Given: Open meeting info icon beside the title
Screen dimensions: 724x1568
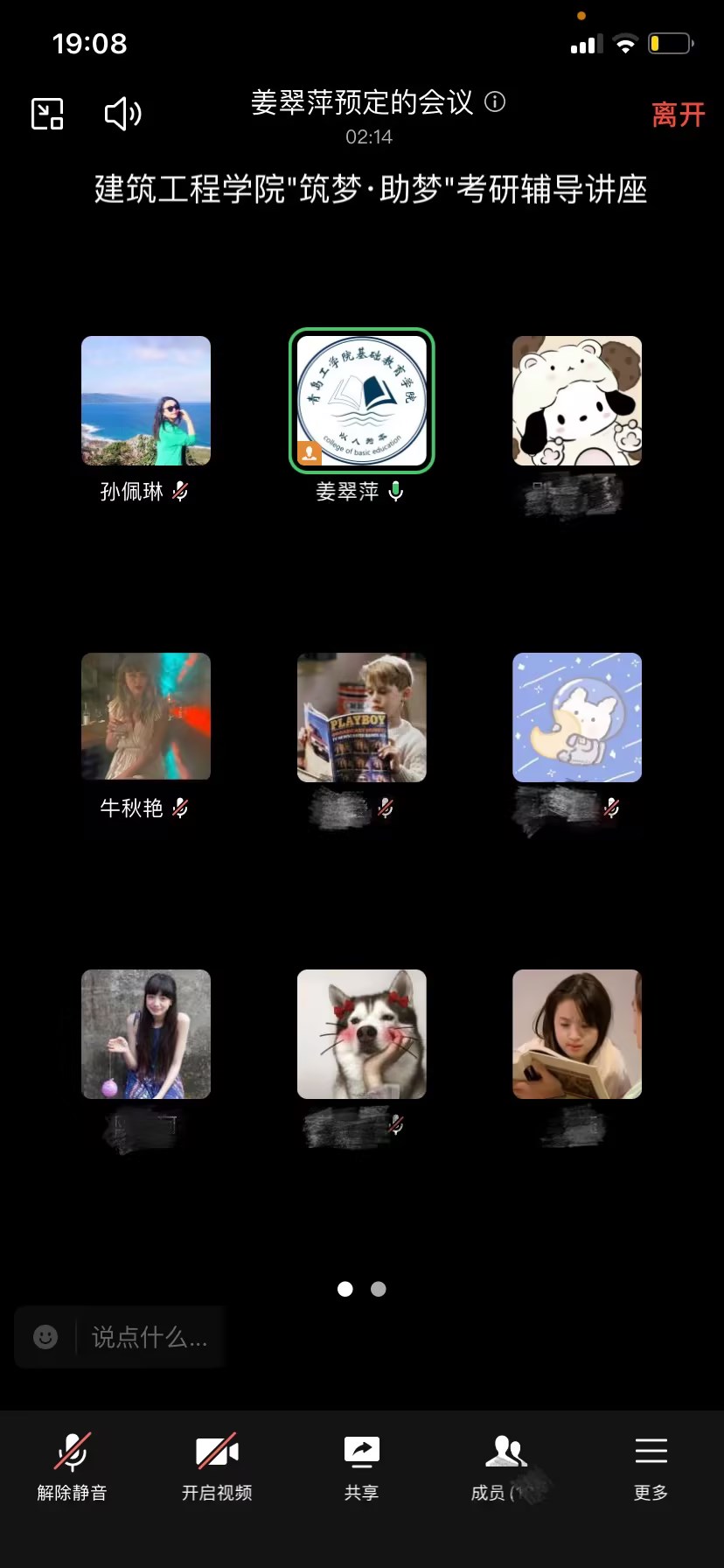Looking at the screenshot, I should click(495, 102).
